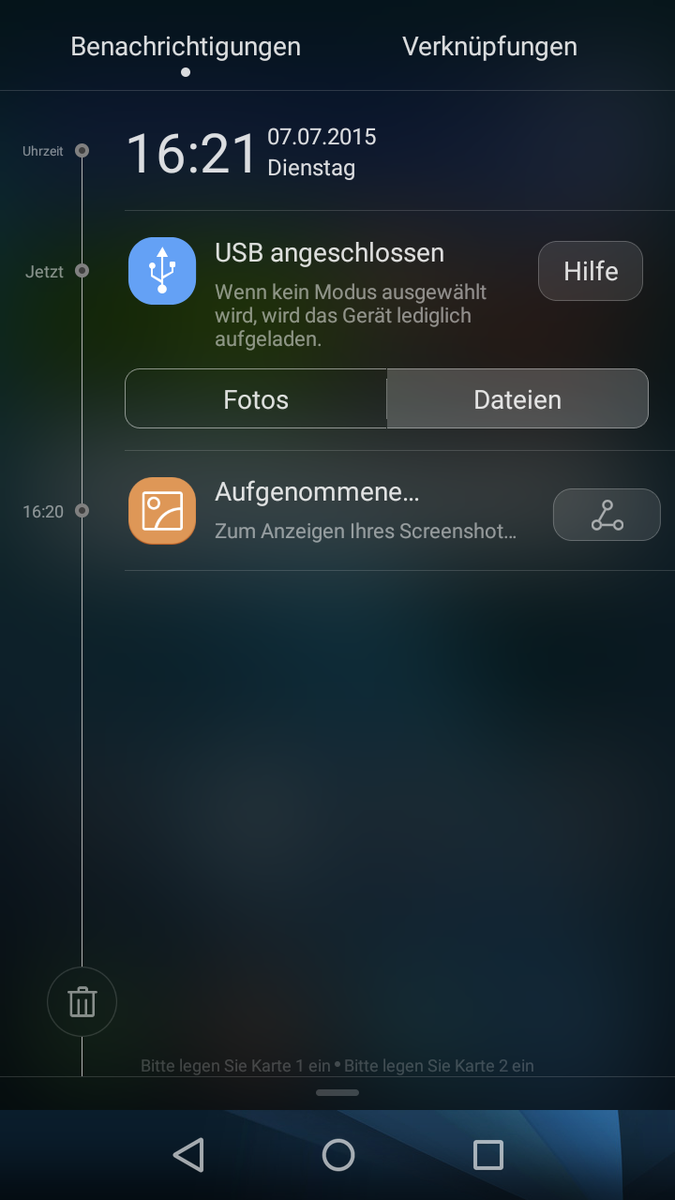
Task: Select the Benachrichtigungen tab
Action: (185, 47)
